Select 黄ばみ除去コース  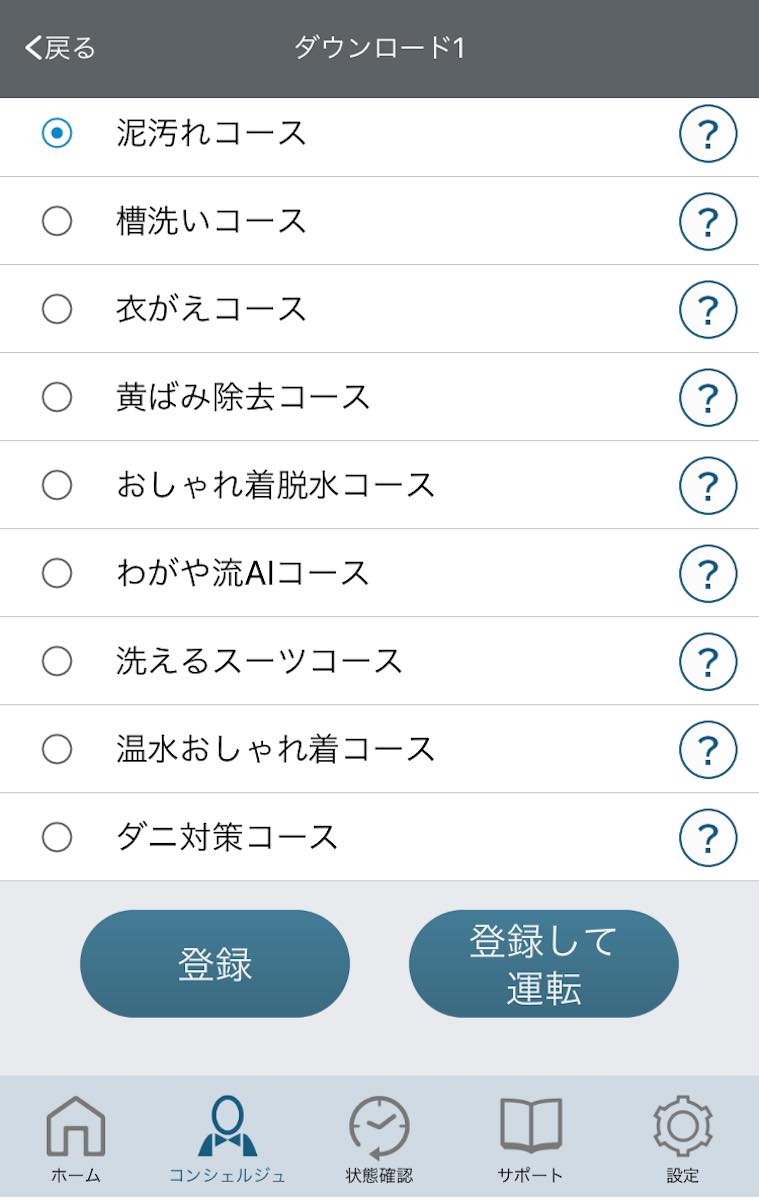tap(57, 397)
